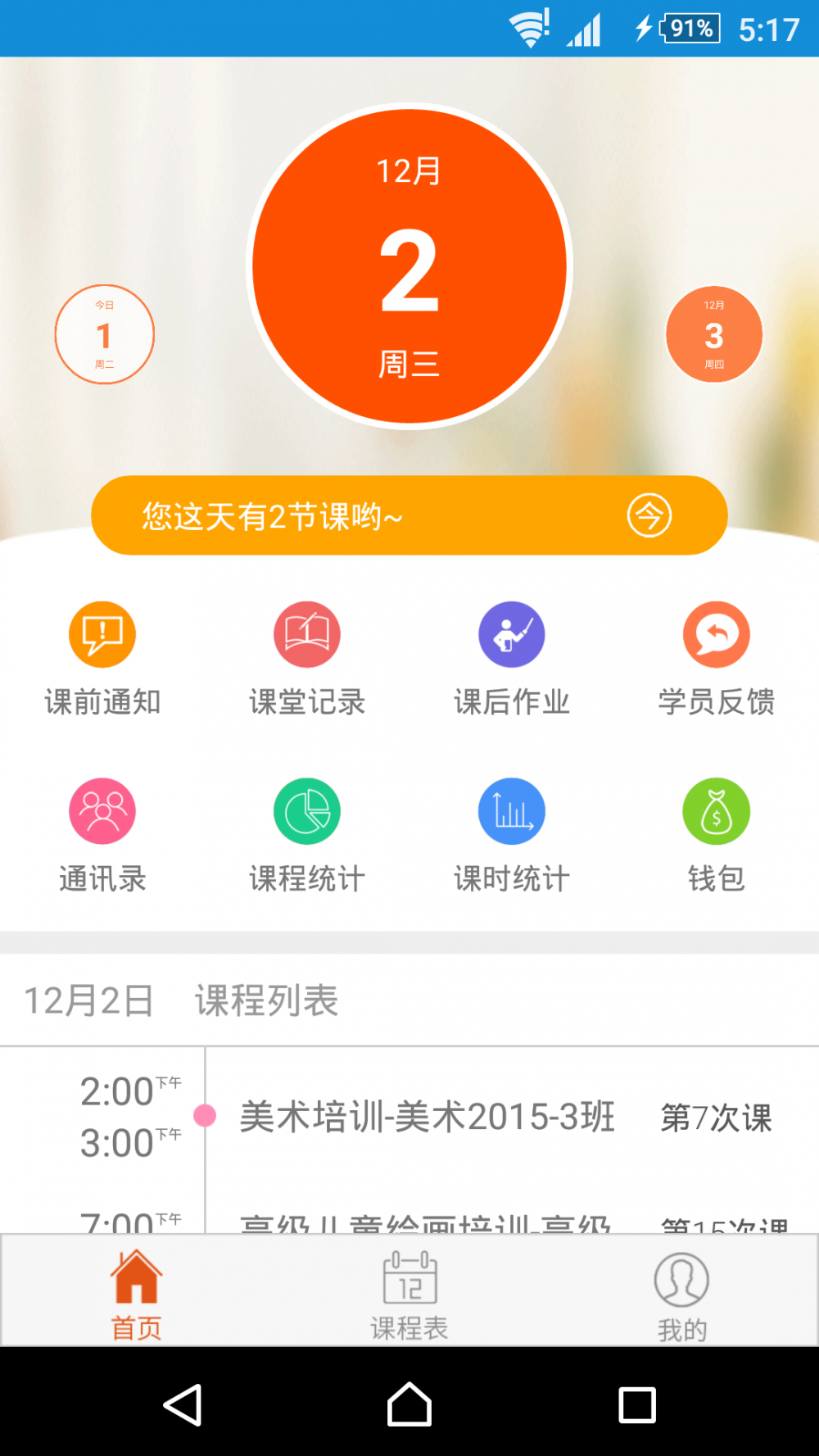This screenshot has height=1456, width=819.
Task: Tap the system back button
Action: [183, 1404]
